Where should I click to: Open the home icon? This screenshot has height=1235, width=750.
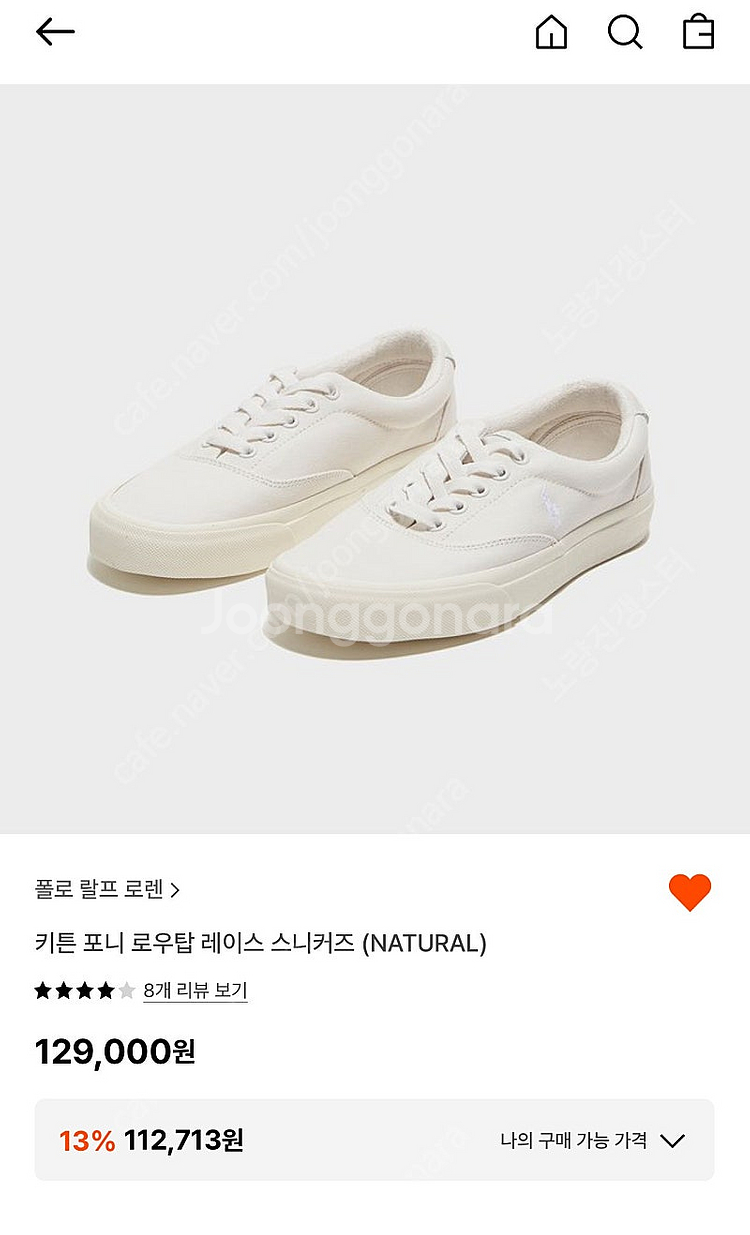[551, 33]
